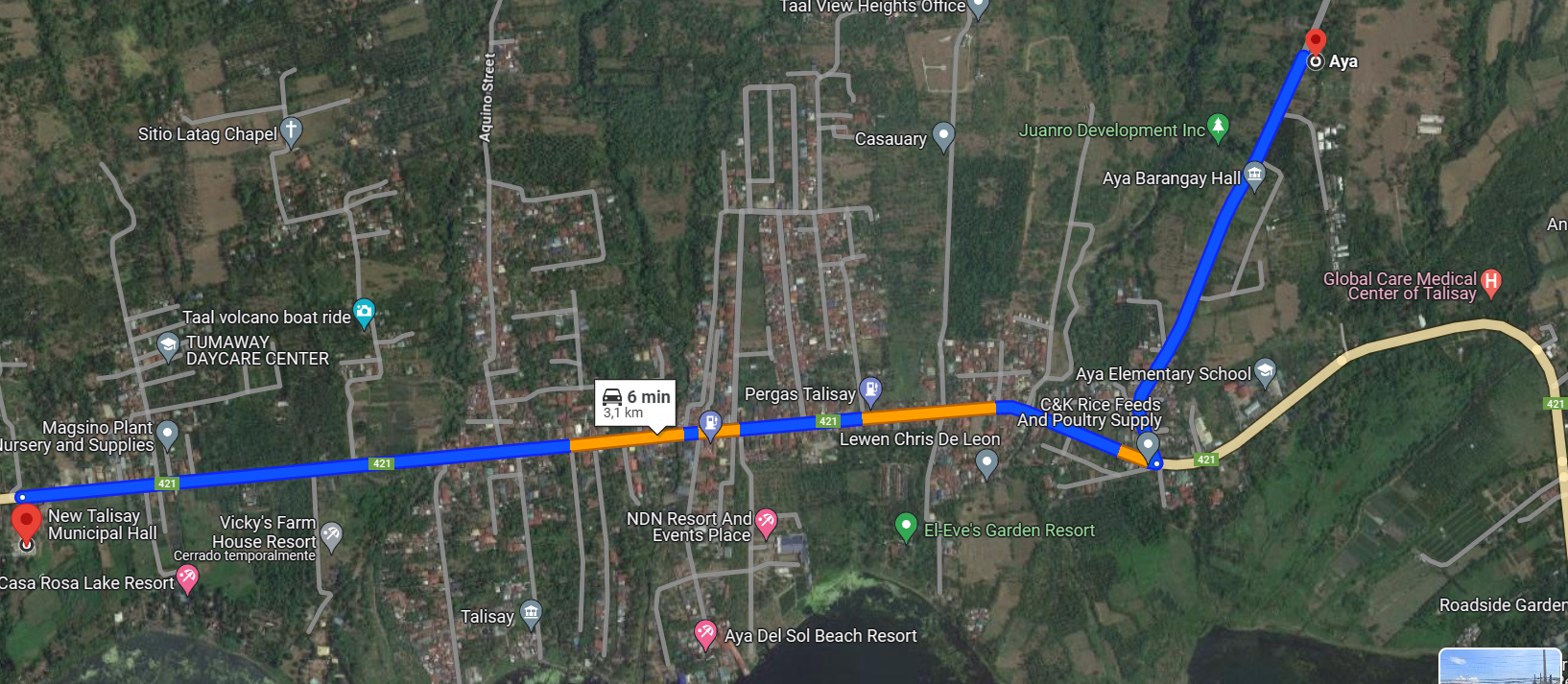This screenshot has height=684, width=1568.
Task: Tap the 6 min route time label
Action: [x=637, y=404]
